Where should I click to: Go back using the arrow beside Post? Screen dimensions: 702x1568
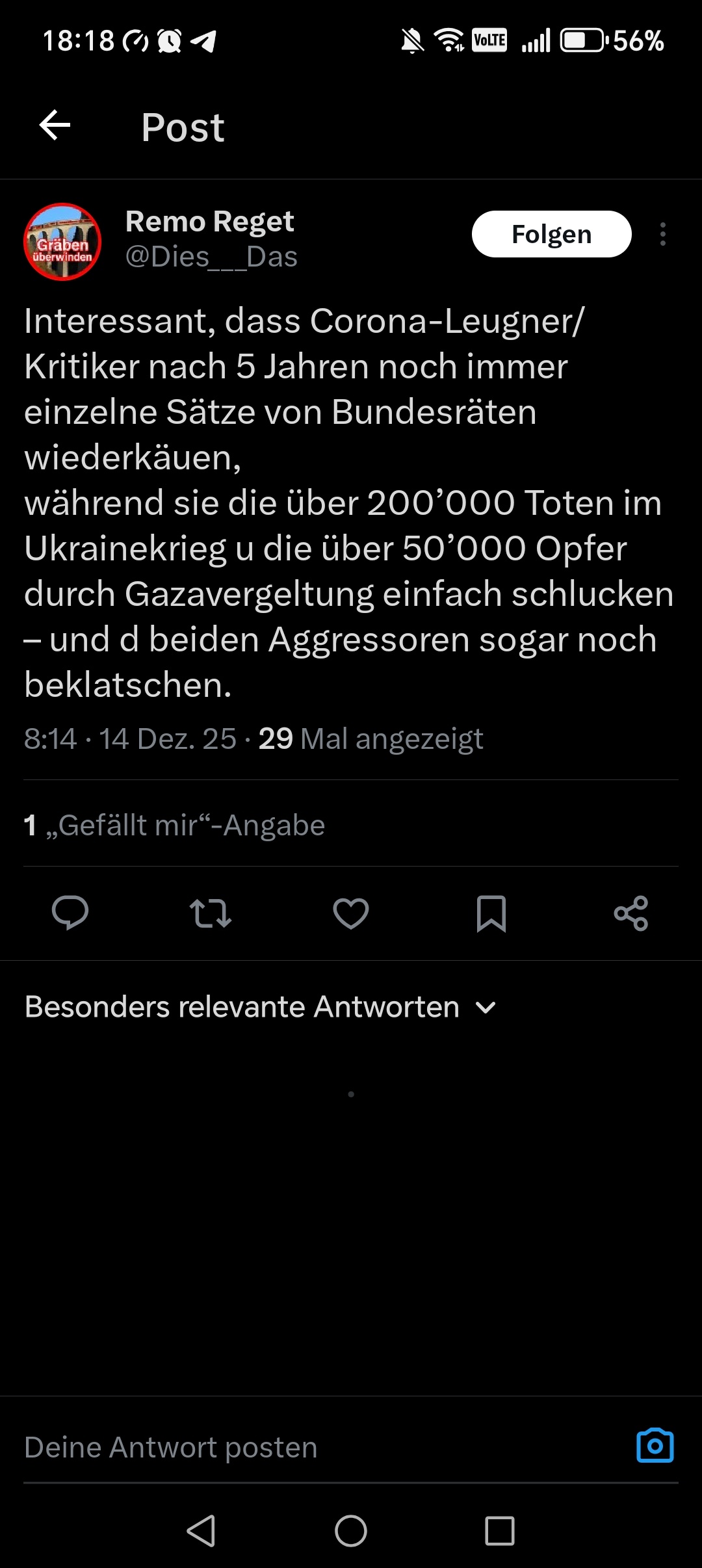tap(55, 125)
